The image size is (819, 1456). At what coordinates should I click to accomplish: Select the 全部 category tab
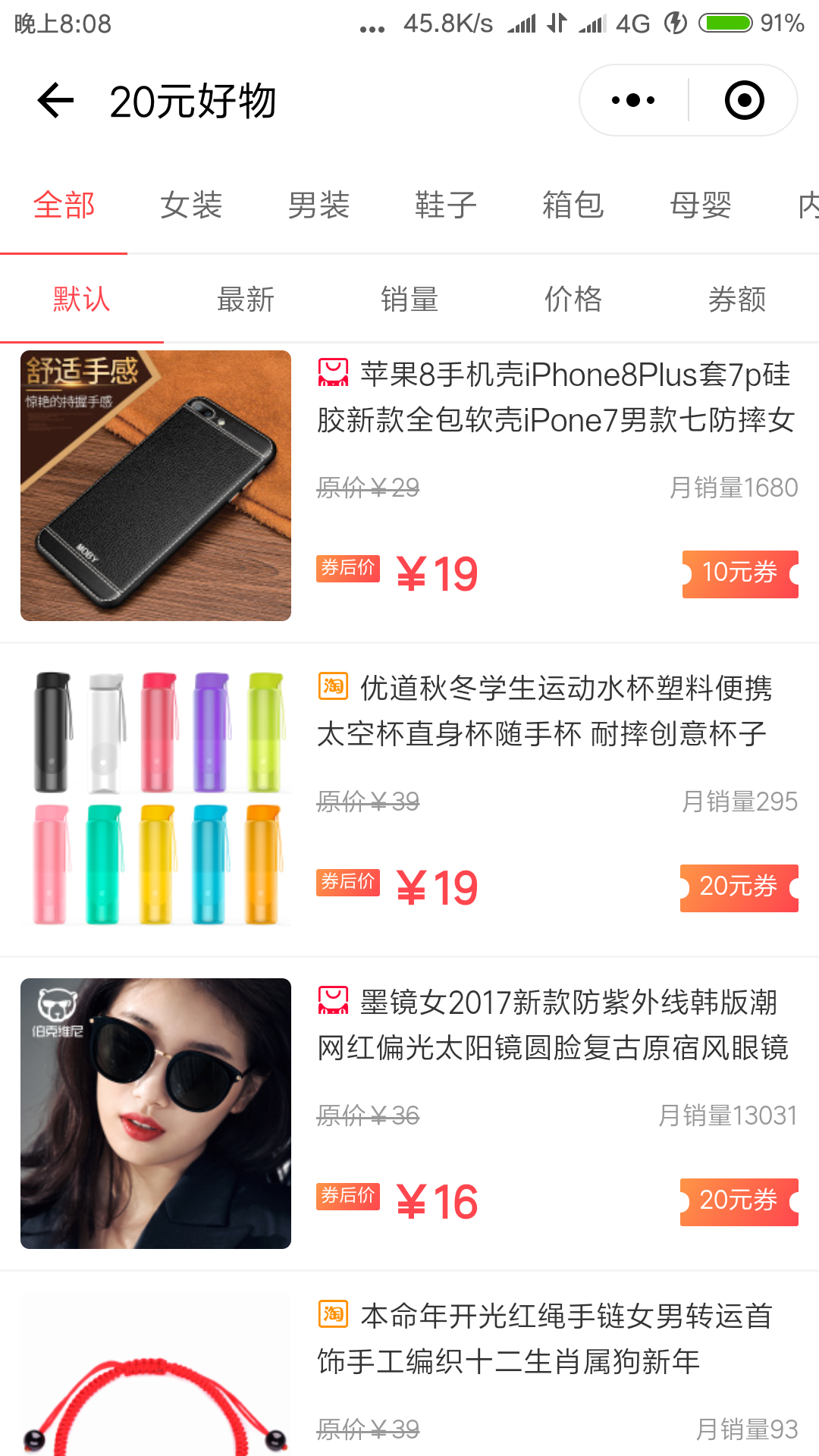[64, 205]
